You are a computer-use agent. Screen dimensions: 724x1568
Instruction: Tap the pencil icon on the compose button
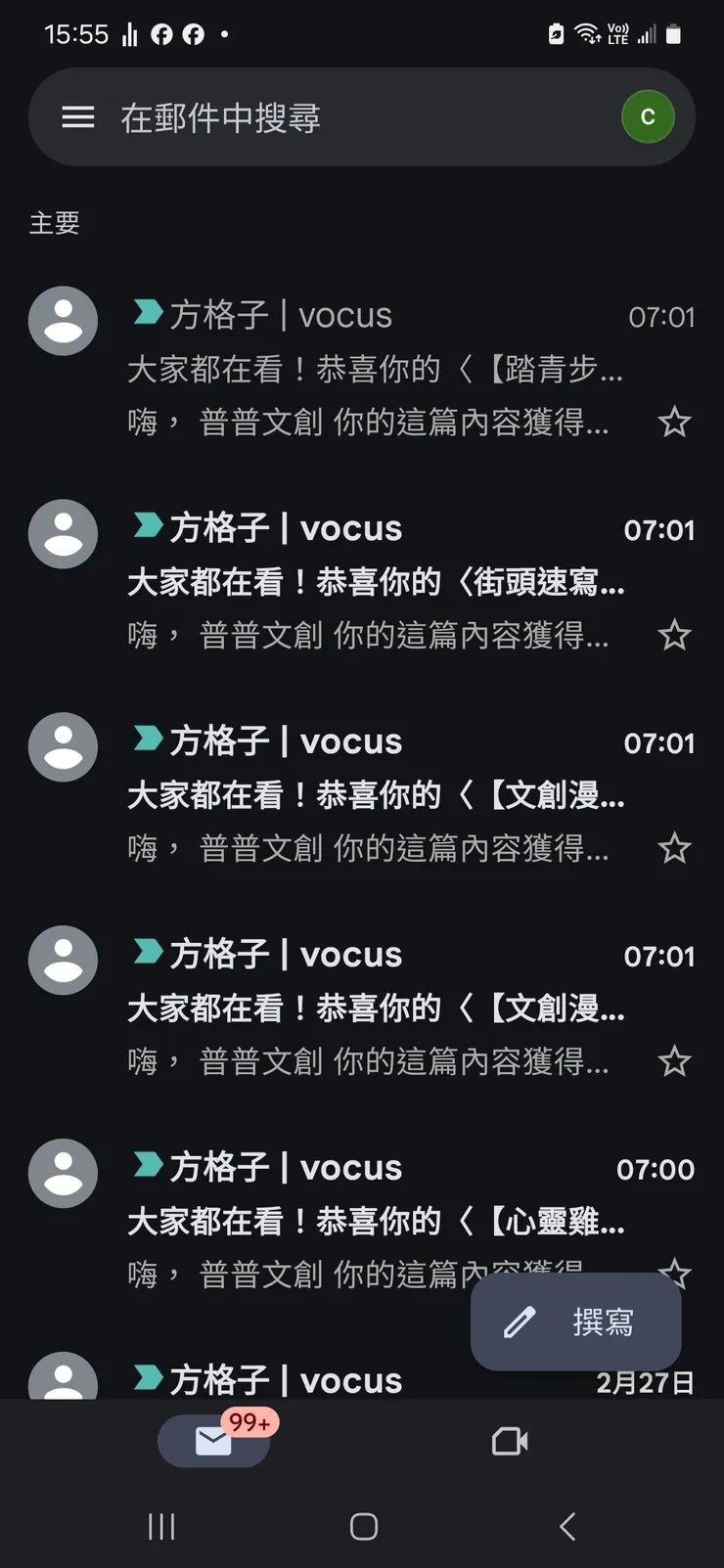(x=519, y=1322)
